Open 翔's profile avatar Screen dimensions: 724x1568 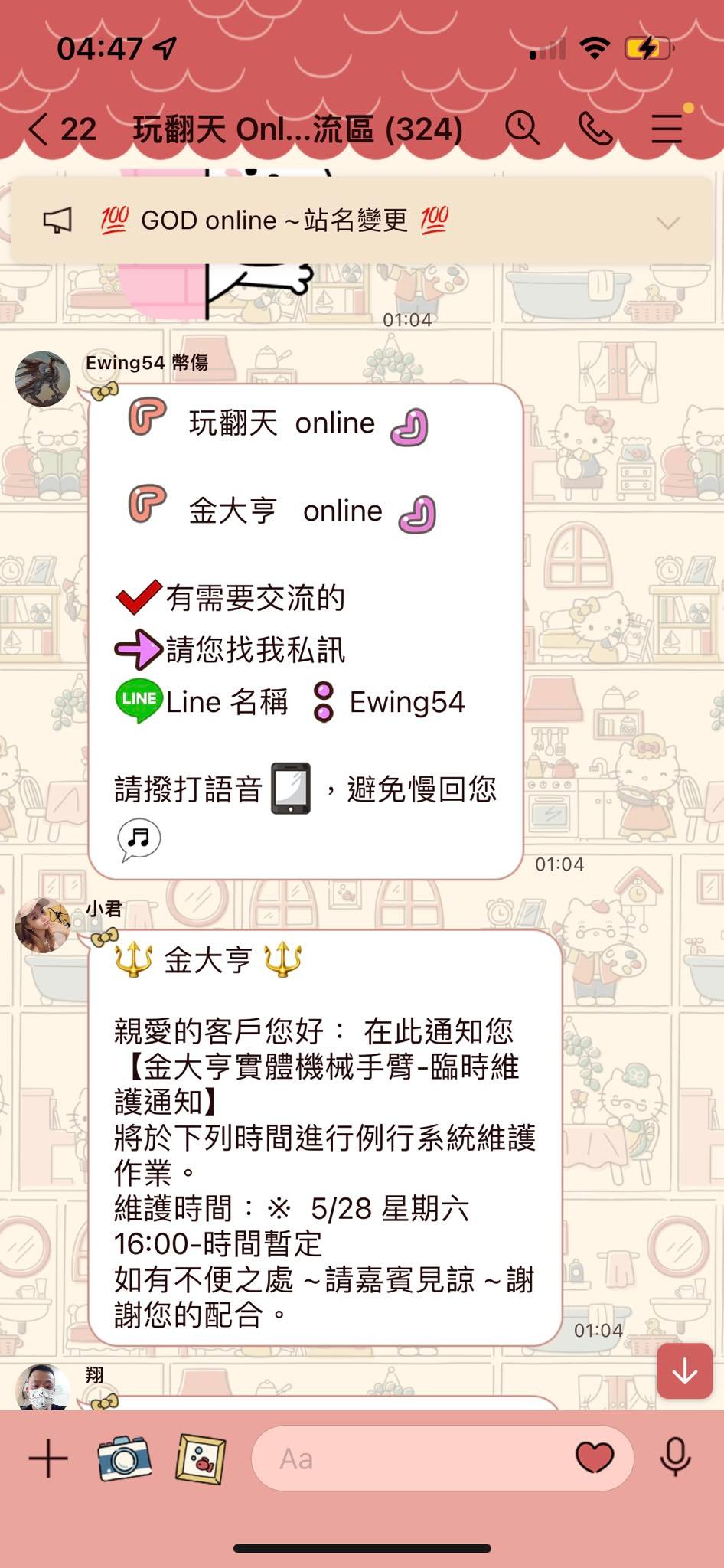(x=43, y=1387)
